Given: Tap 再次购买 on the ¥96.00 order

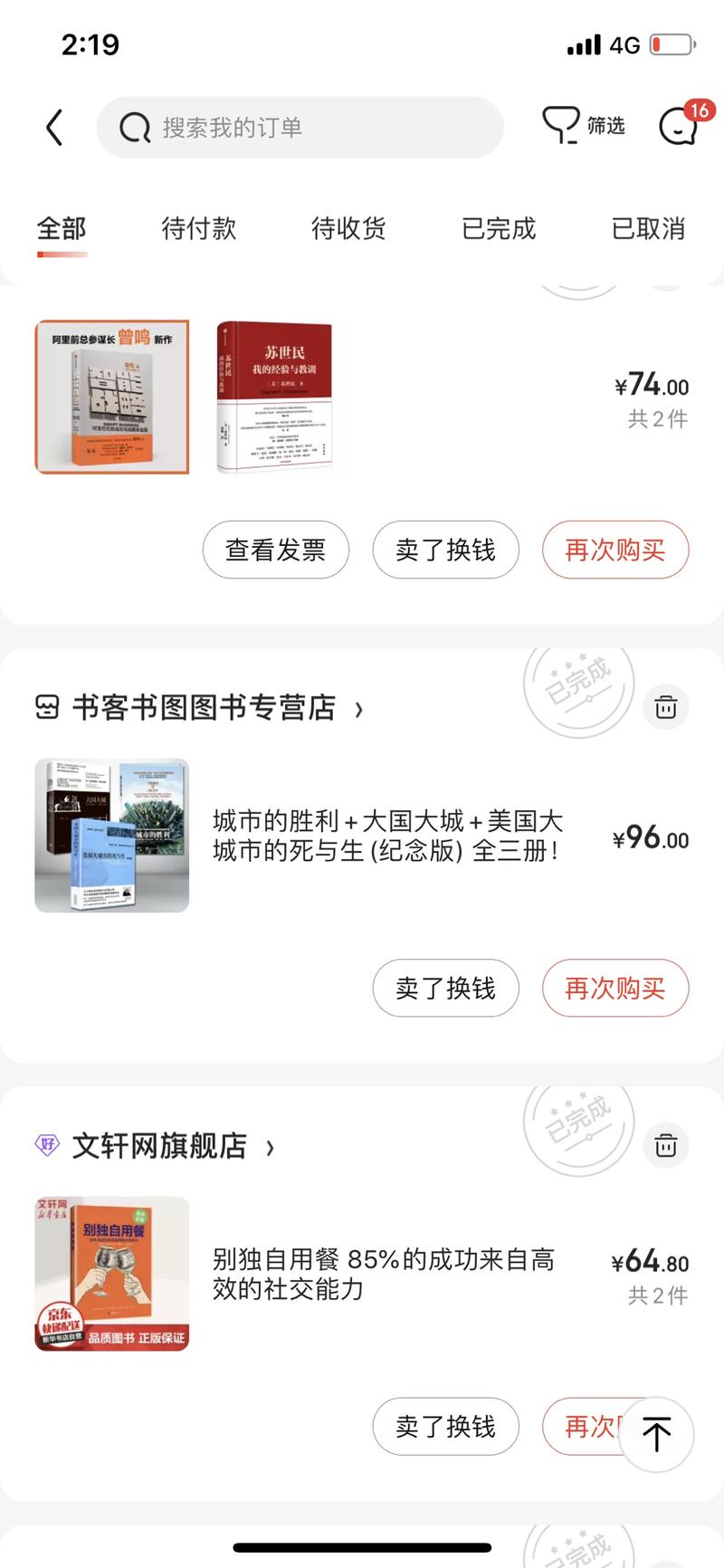Looking at the screenshot, I should click(614, 989).
